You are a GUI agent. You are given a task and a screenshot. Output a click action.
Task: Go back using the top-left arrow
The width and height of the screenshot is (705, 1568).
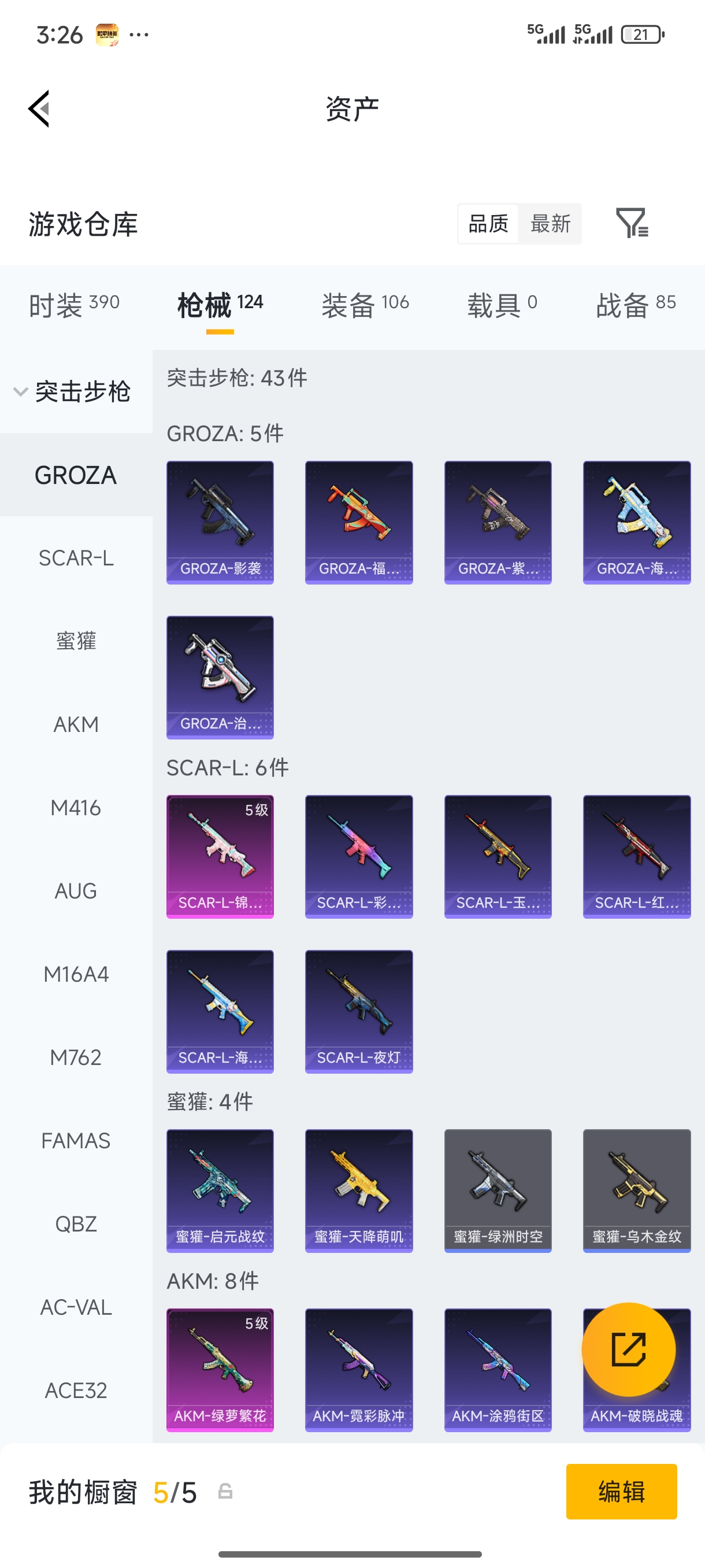39,109
